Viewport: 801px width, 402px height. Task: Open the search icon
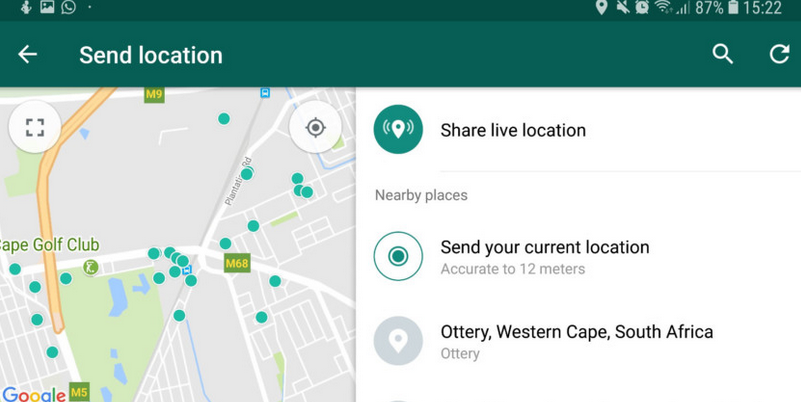(722, 55)
